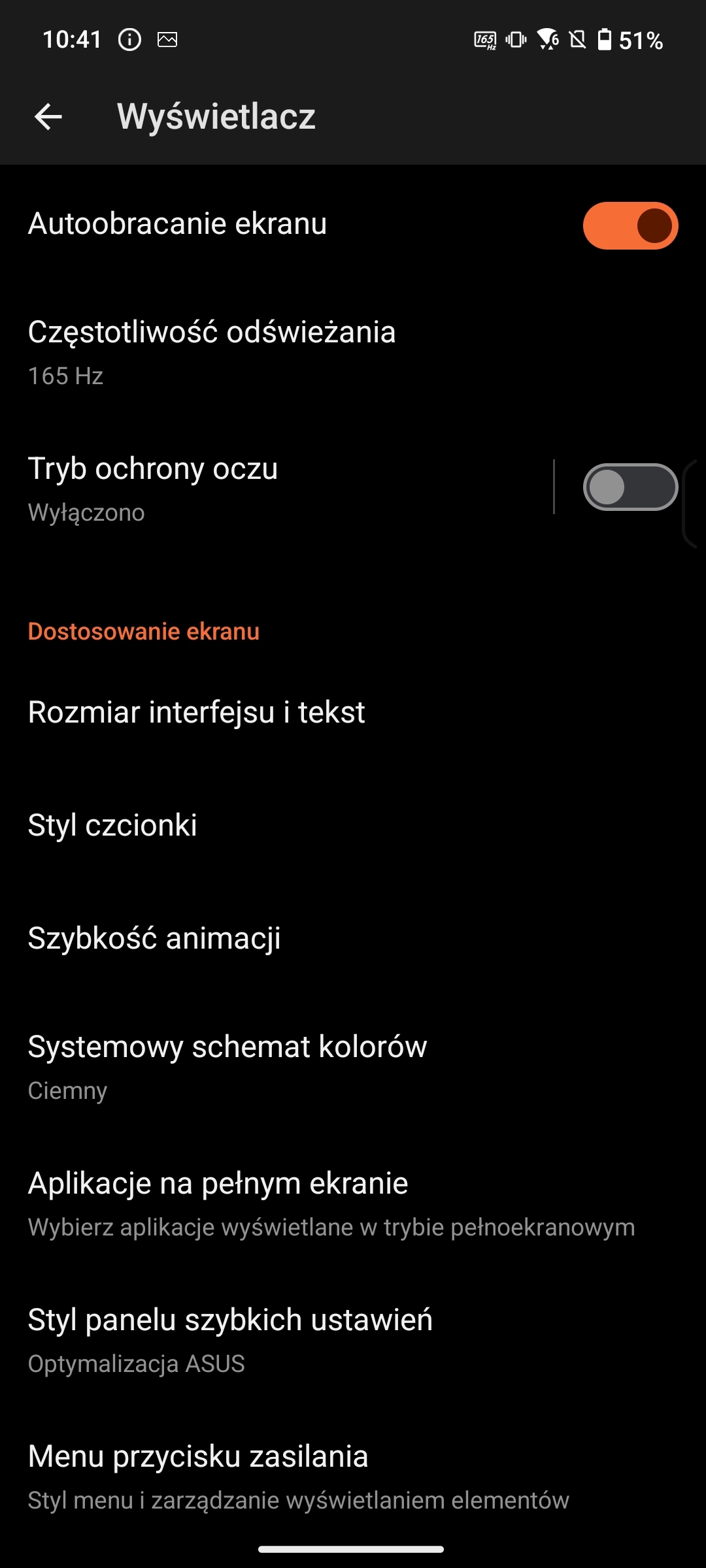Open Szybkość animacji
The width and height of the screenshot is (706, 1568).
coord(353,938)
